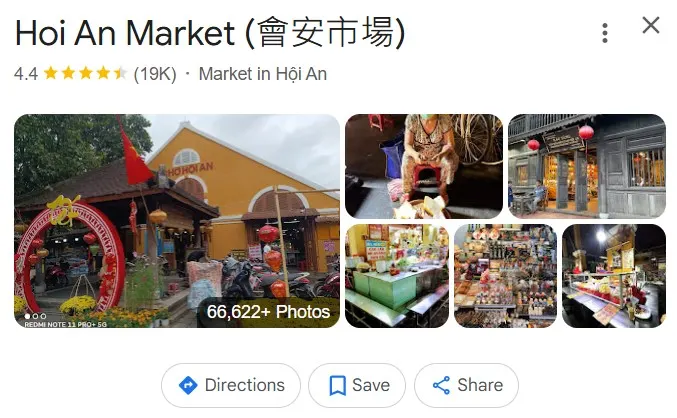Share the Hoi An Market listing
The width and height of the screenshot is (677, 418).
tap(467, 385)
